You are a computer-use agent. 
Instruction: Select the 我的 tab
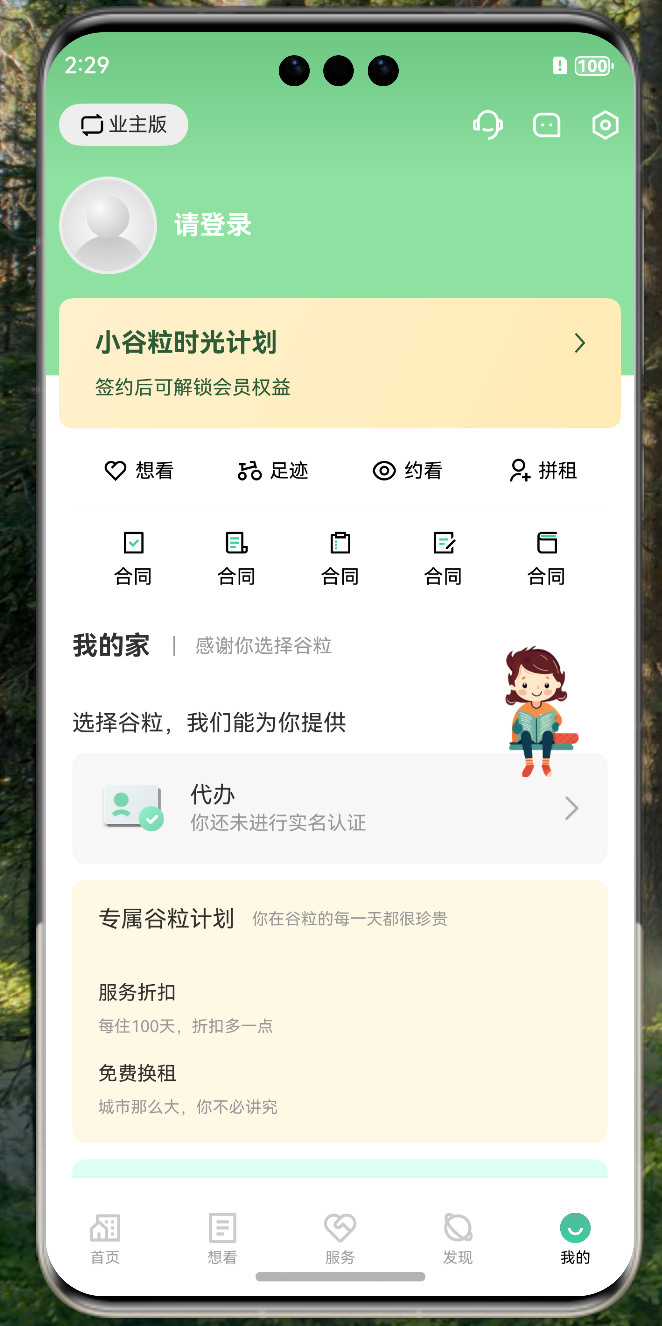click(x=575, y=1239)
